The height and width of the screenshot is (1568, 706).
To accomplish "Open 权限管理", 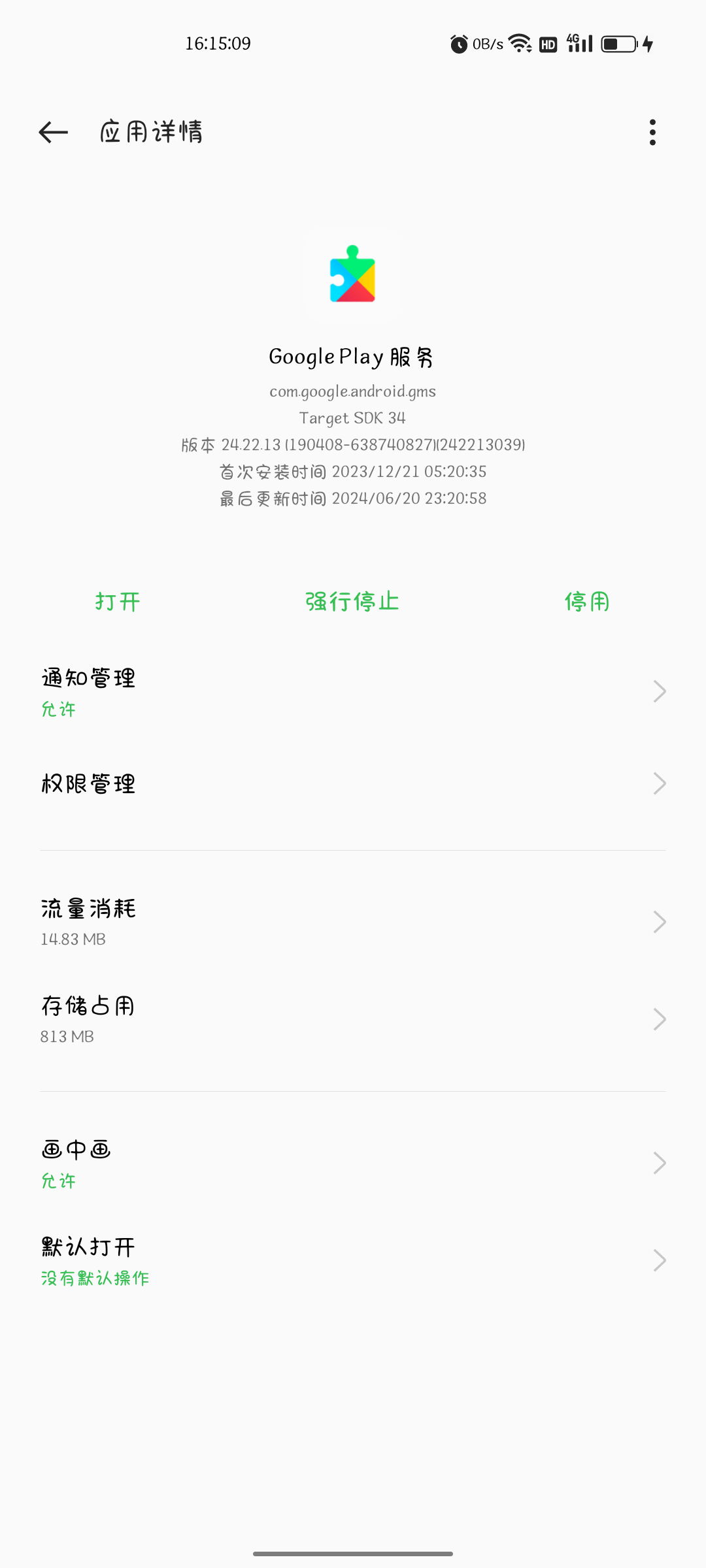I will click(x=353, y=783).
